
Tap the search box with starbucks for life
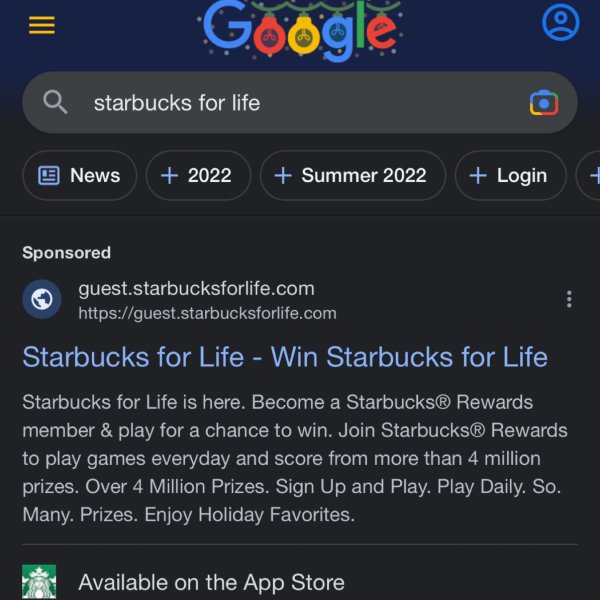[x=280, y=102]
